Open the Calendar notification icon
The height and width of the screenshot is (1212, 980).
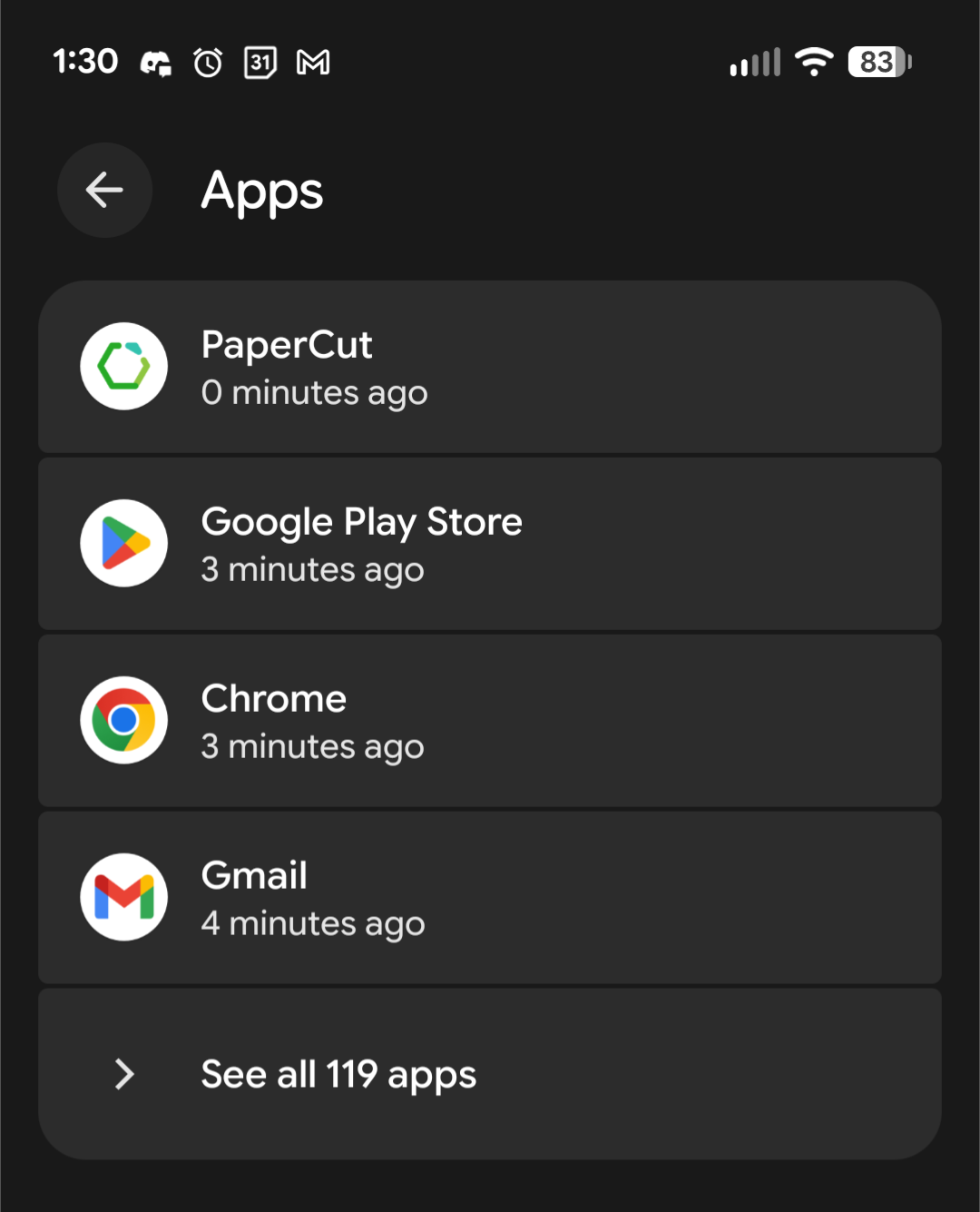[259, 62]
